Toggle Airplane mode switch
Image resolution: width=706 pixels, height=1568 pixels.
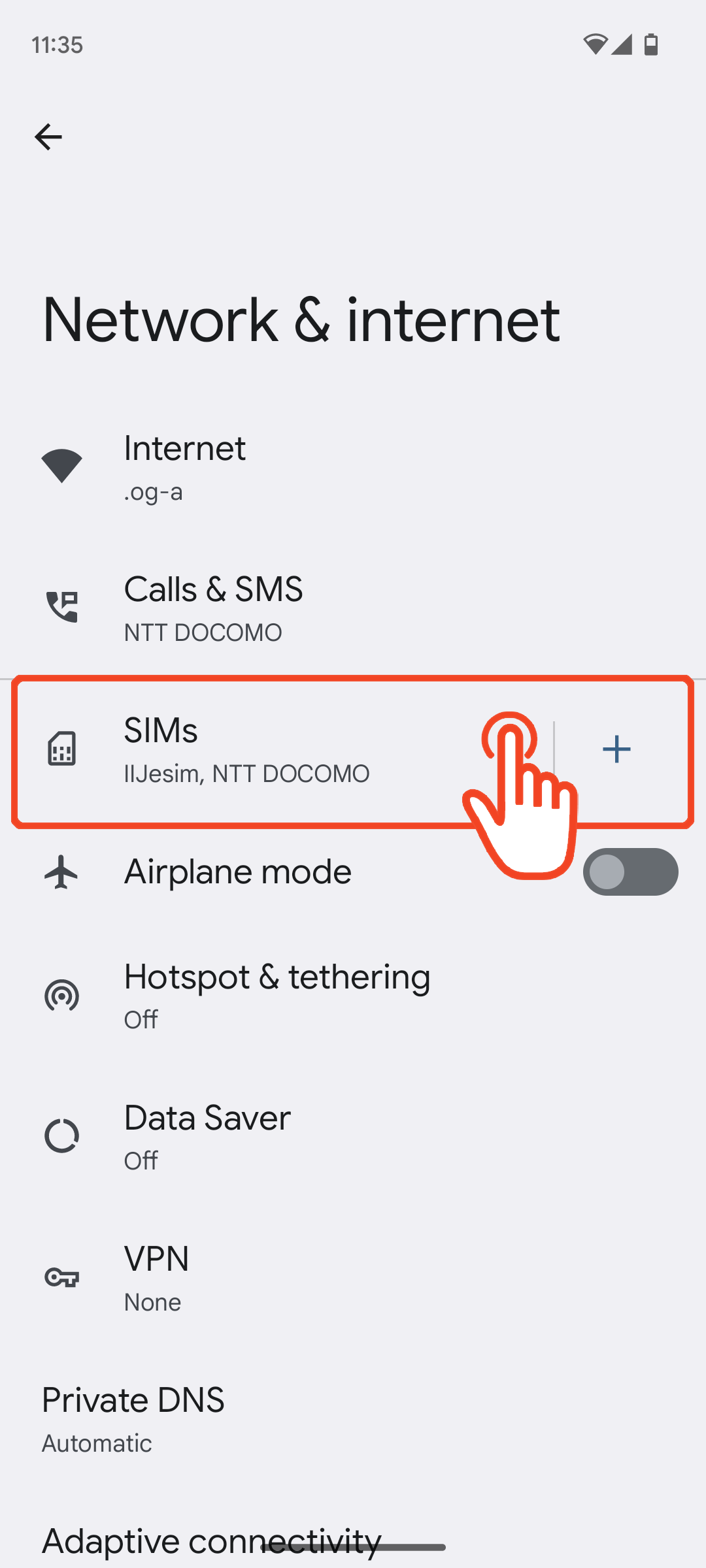(630, 872)
